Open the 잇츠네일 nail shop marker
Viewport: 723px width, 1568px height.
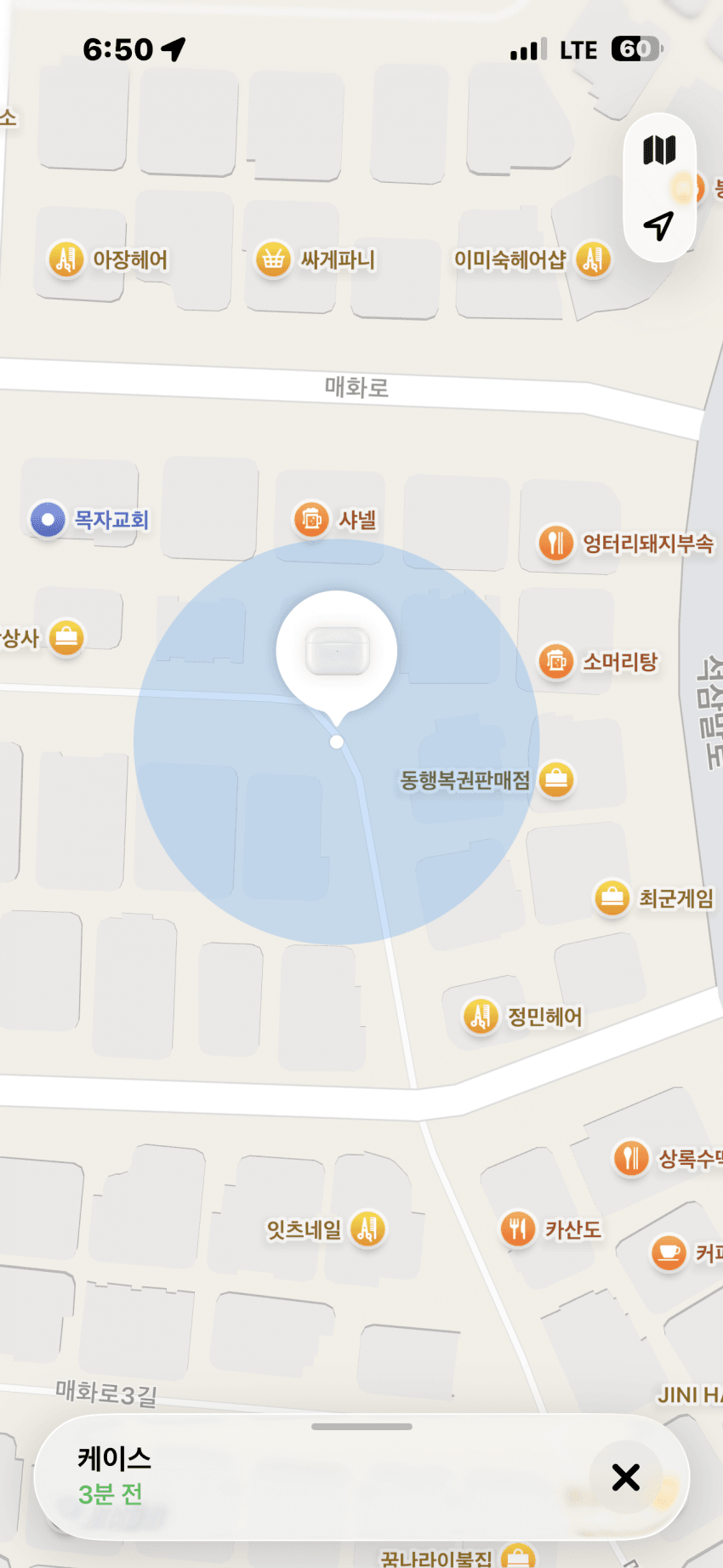click(x=367, y=1229)
